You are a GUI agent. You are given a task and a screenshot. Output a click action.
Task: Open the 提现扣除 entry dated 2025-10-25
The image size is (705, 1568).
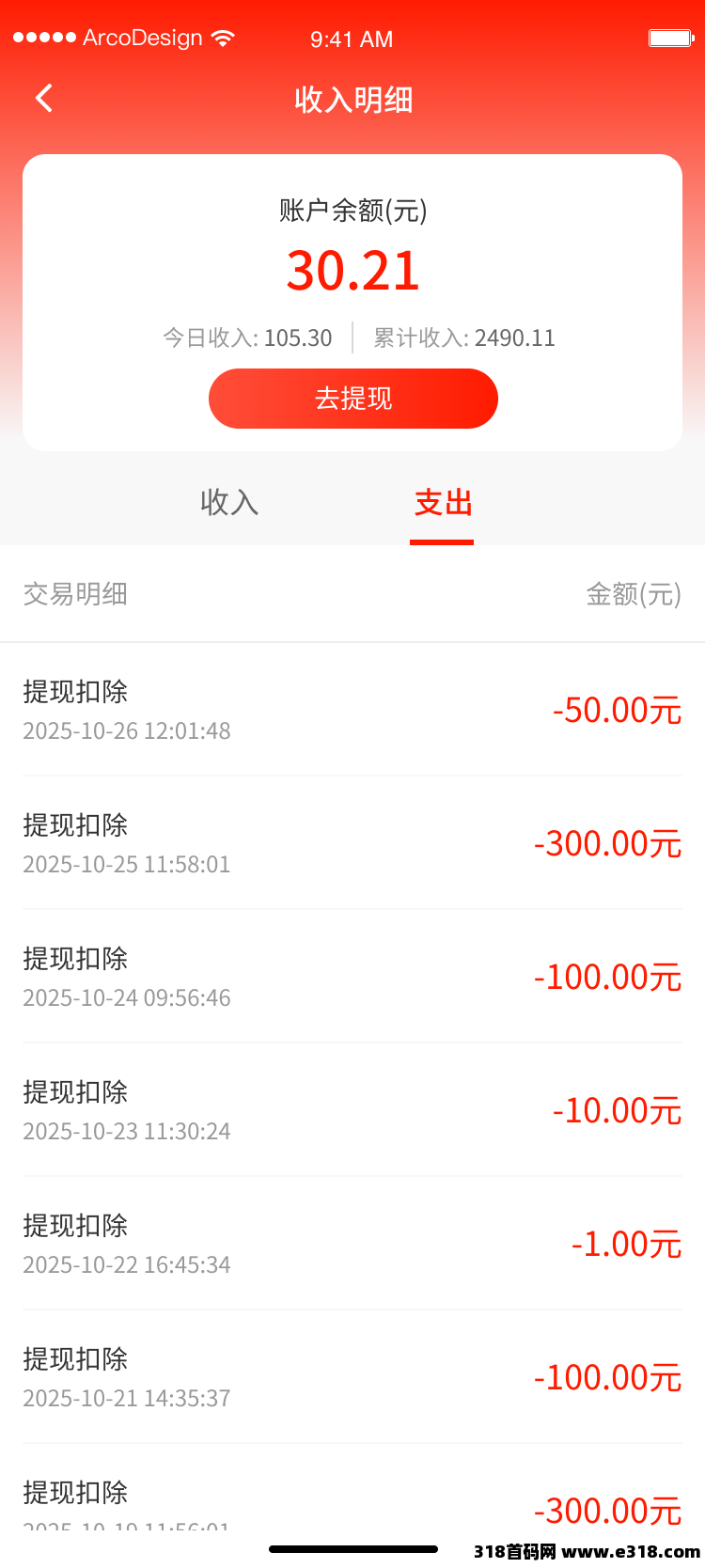352,843
